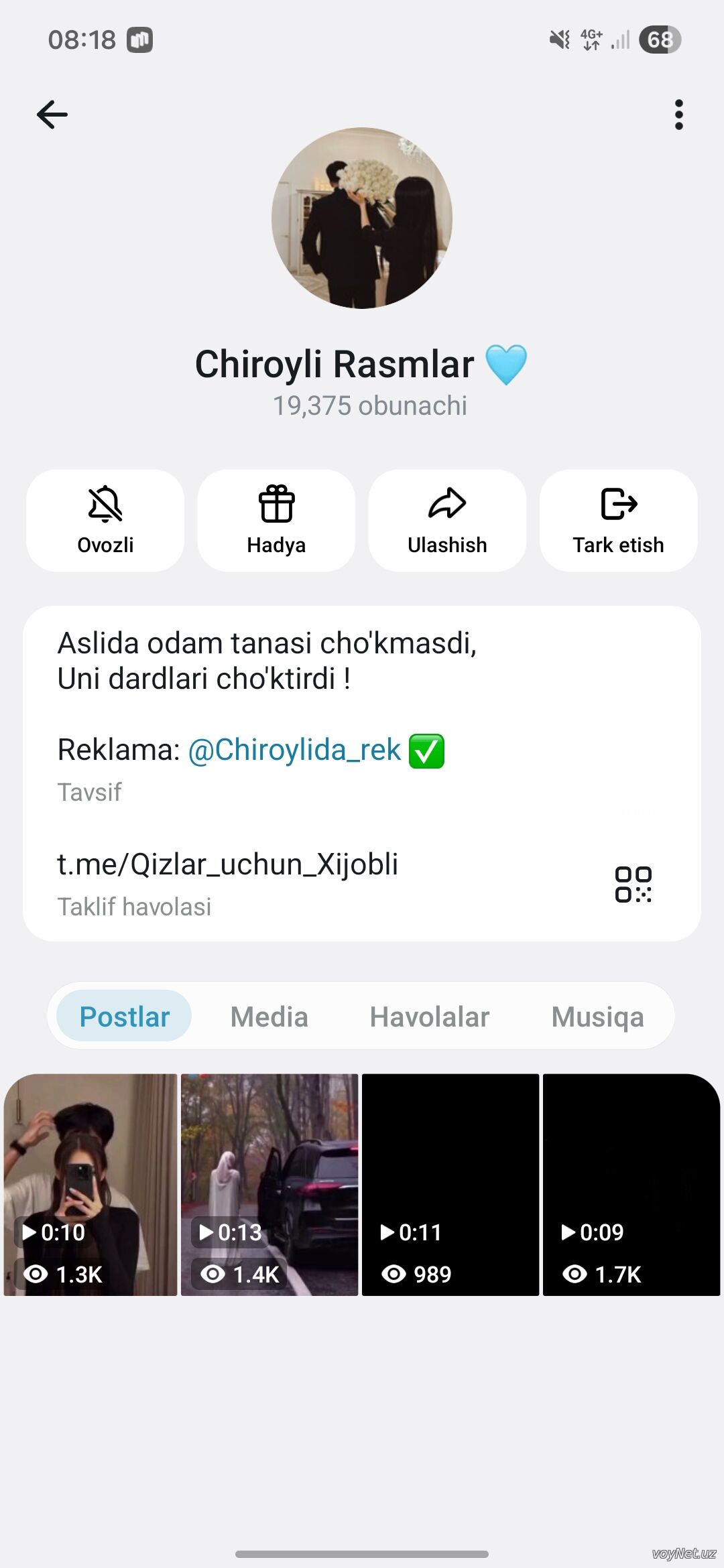
Task: Open the three-dot overflow menu
Action: [x=678, y=115]
